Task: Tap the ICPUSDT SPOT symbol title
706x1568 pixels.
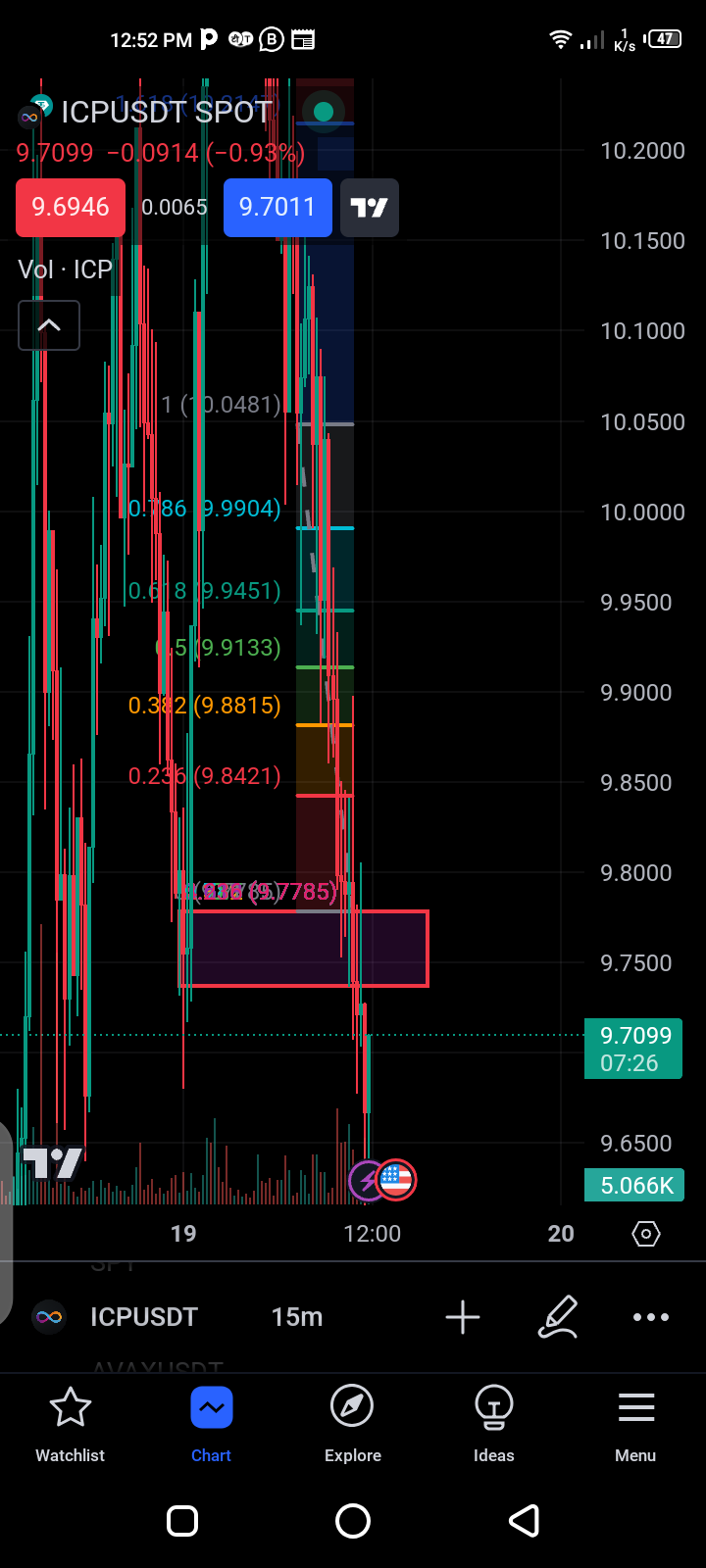Action: (x=166, y=113)
